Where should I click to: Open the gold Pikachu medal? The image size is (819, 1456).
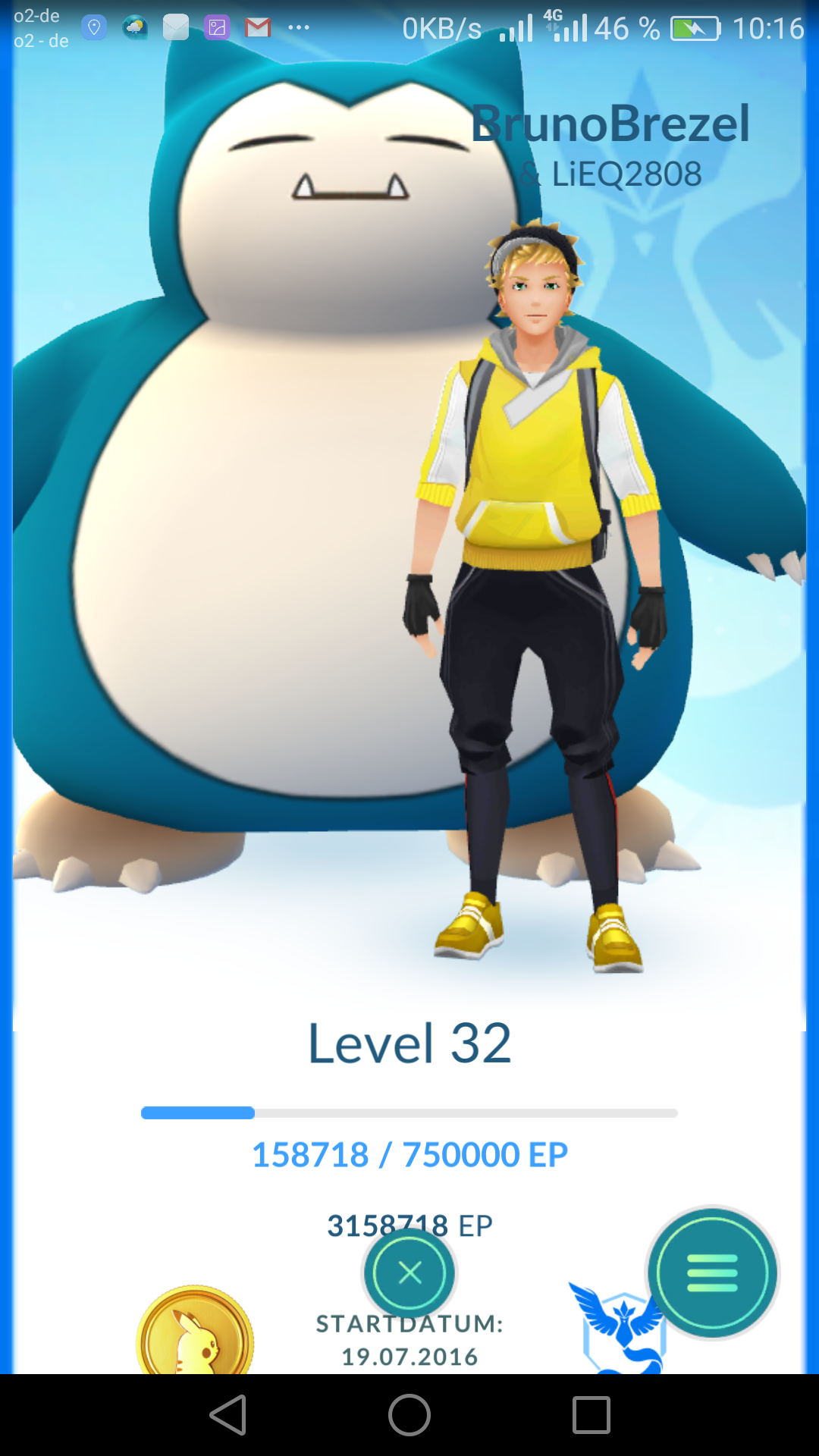(x=195, y=1333)
